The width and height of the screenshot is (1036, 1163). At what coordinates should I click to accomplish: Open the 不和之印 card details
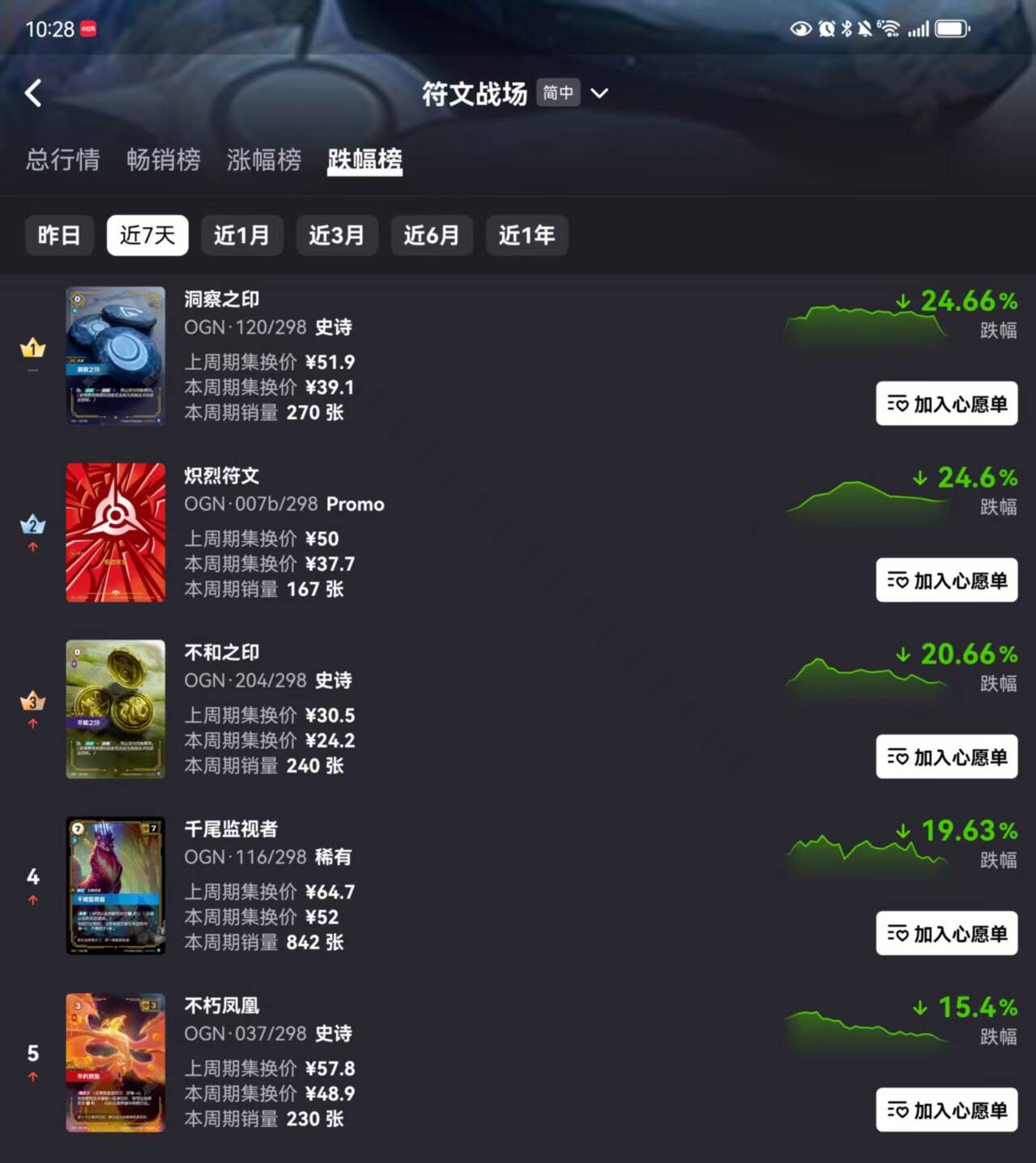click(x=116, y=709)
